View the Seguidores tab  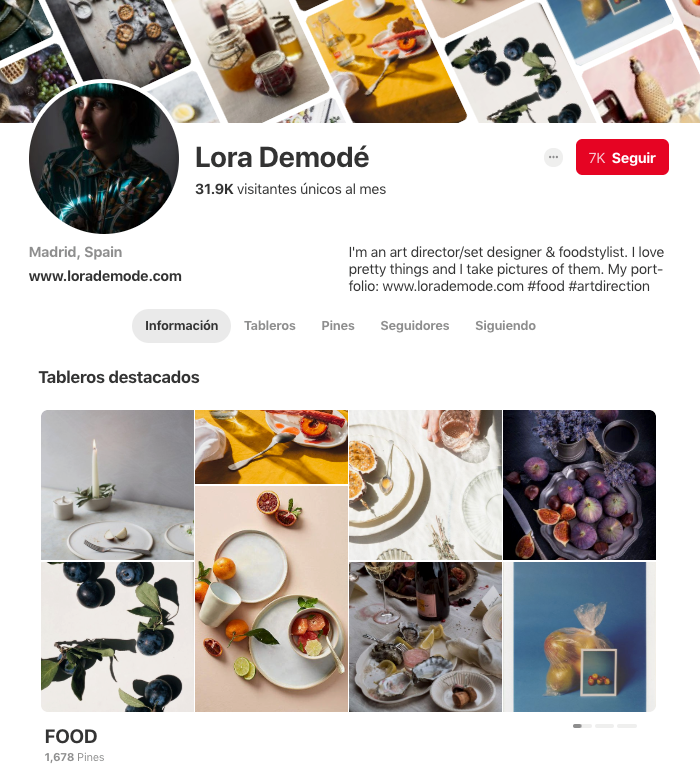[x=414, y=326]
